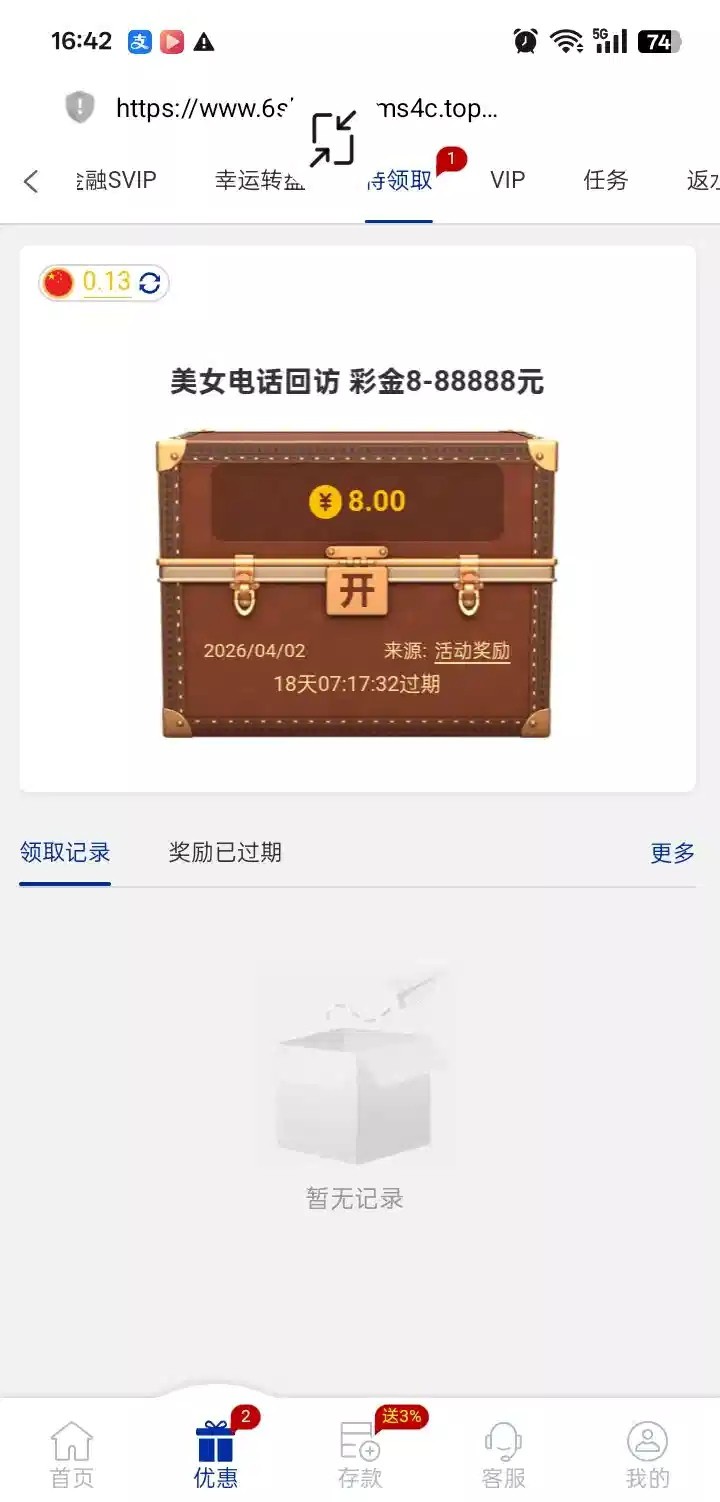Open 我的 profile tab
The width and height of the screenshot is (720, 1502).
tap(647, 1455)
